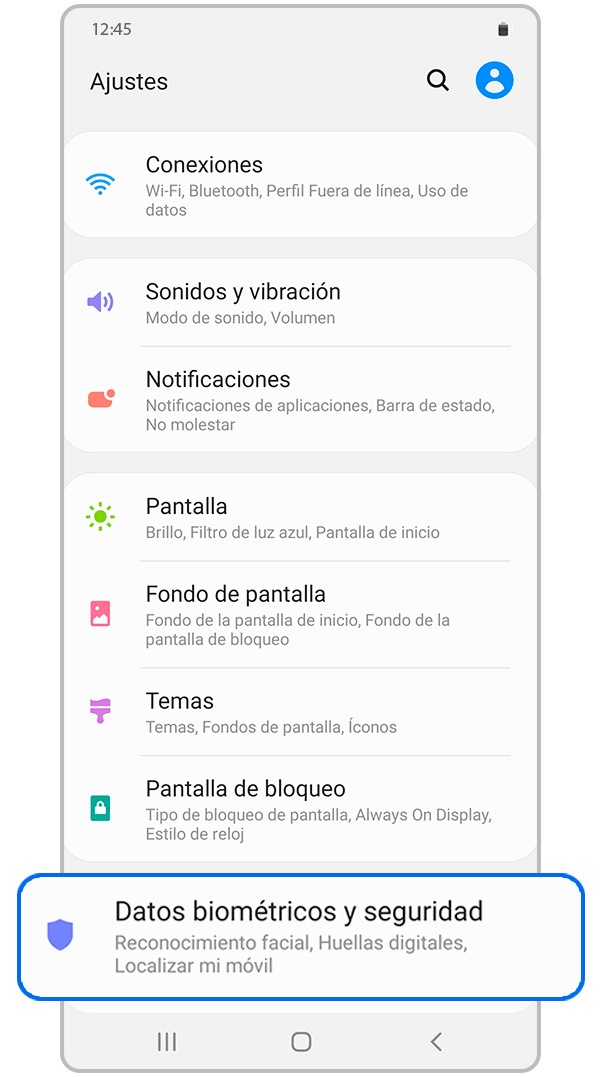Image resolution: width=600 pixels, height=1077 pixels.
Task: Open Pantalla display settings
Action: click(300, 518)
